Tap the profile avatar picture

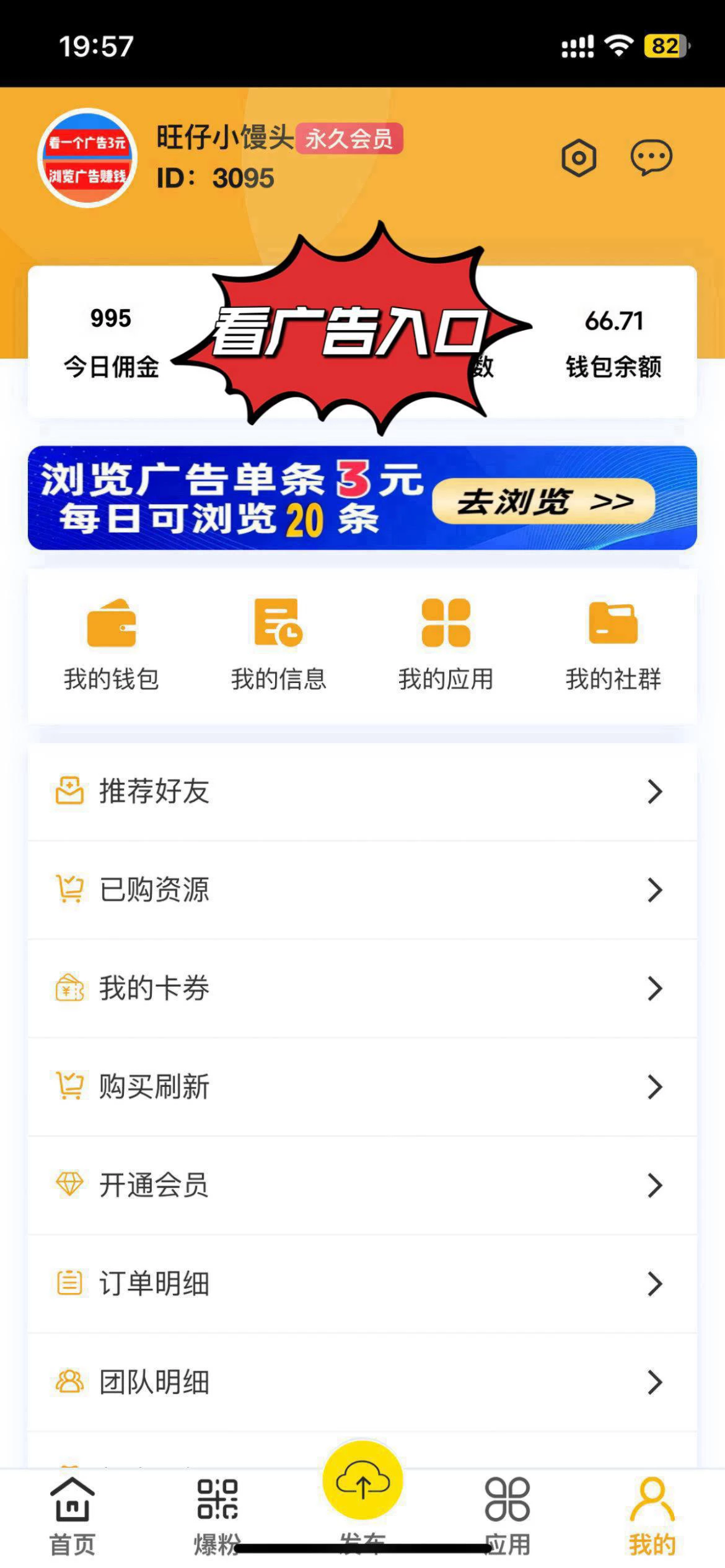(87, 158)
